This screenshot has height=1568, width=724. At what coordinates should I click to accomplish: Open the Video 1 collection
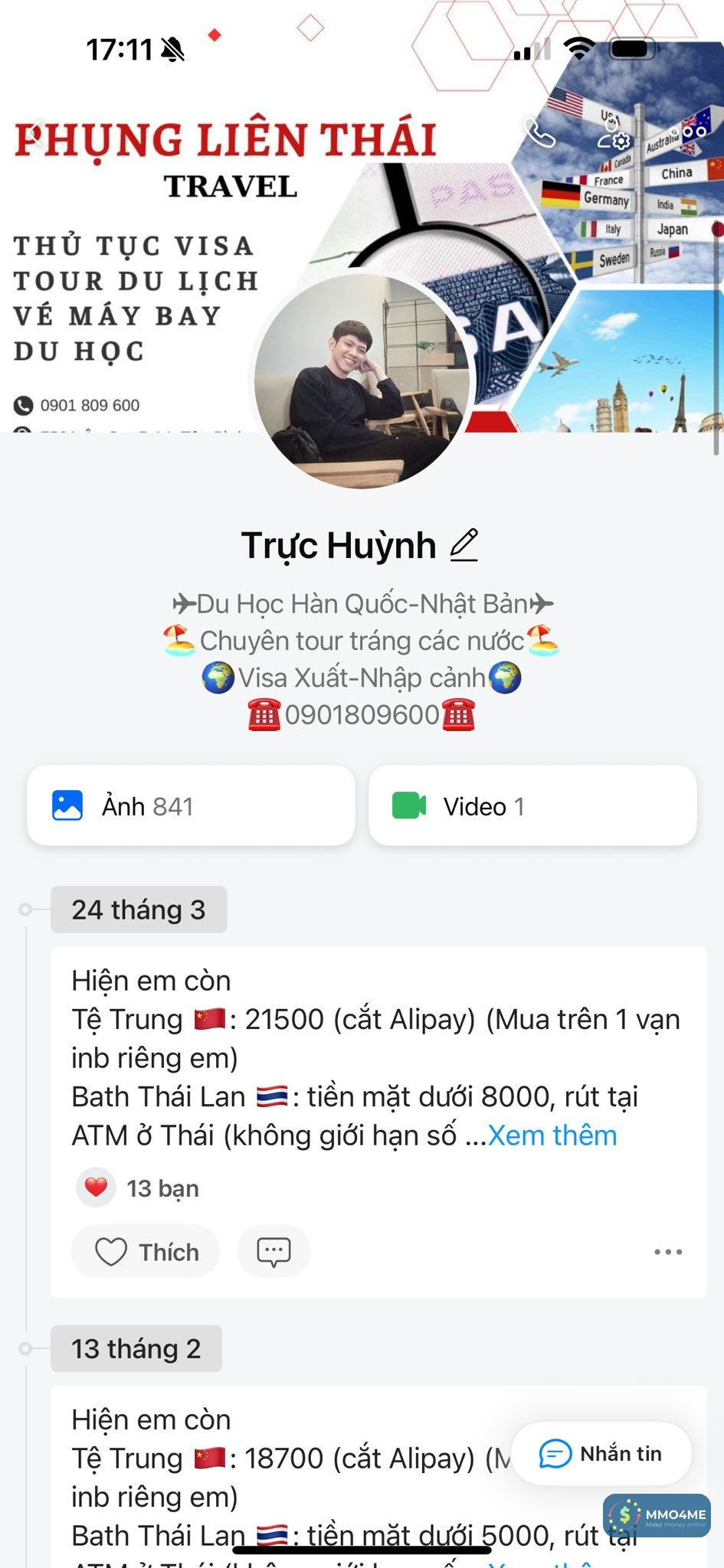tap(532, 806)
